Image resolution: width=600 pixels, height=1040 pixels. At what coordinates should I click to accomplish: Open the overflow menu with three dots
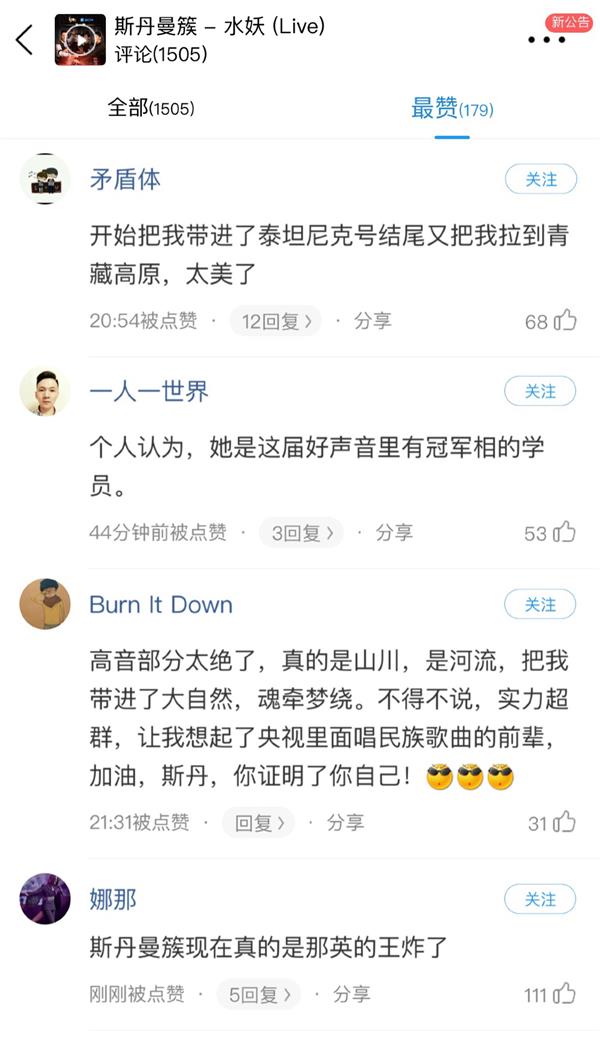point(546,40)
